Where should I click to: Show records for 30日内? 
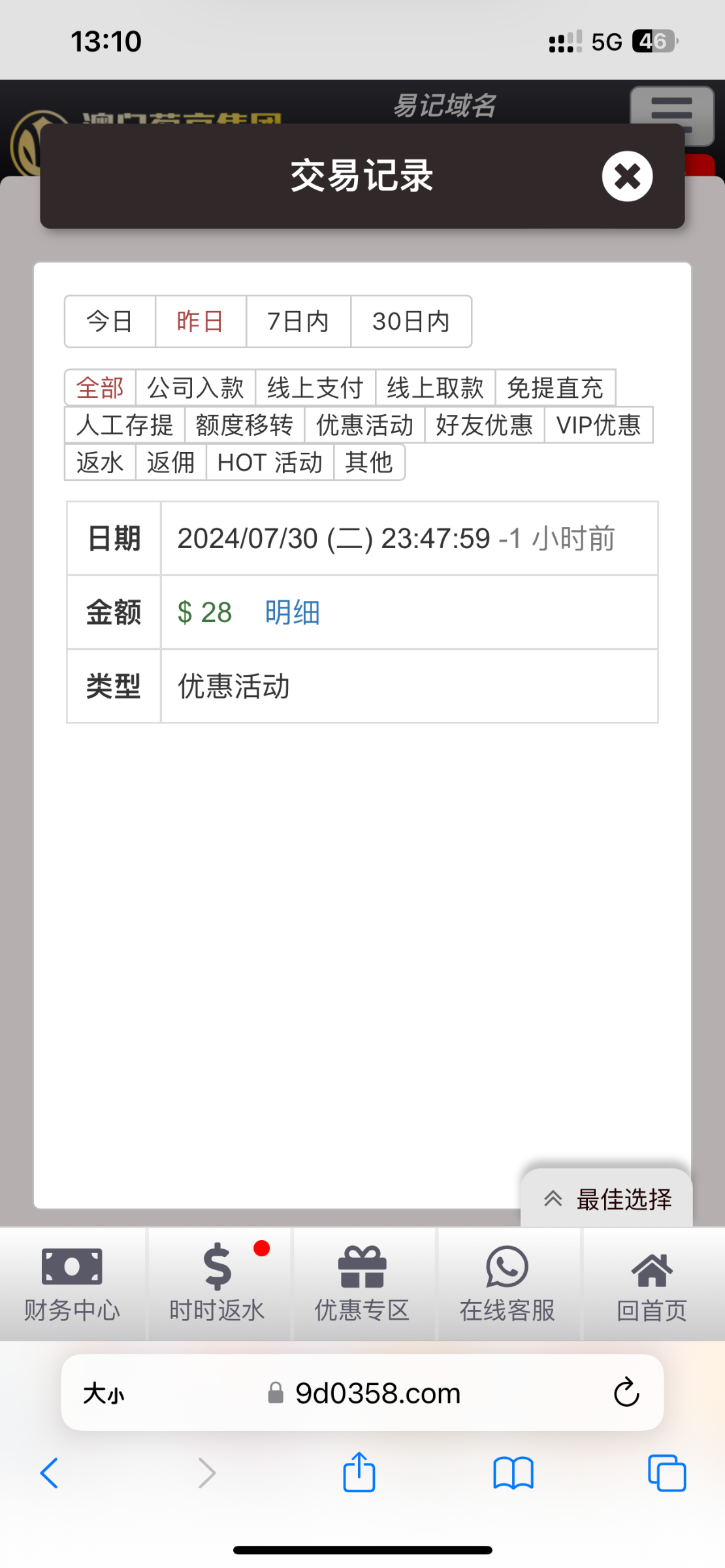411,321
